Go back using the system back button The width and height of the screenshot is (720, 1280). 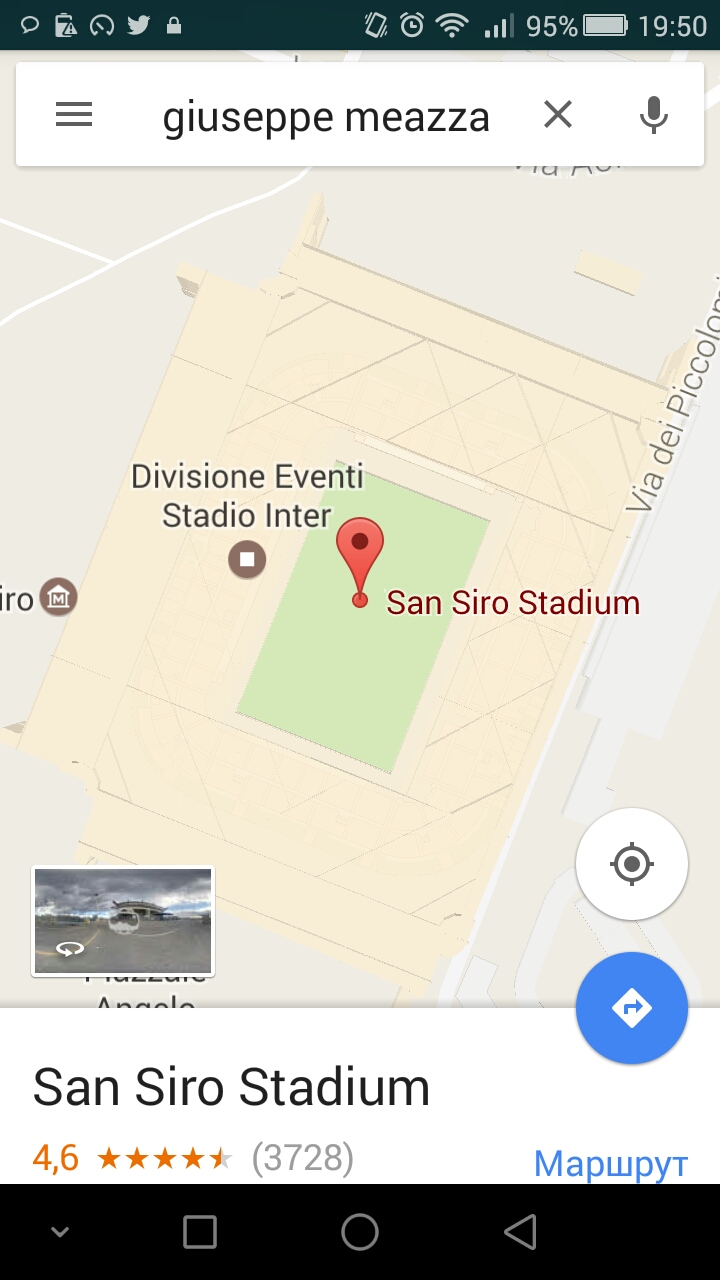[x=520, y=1232]
